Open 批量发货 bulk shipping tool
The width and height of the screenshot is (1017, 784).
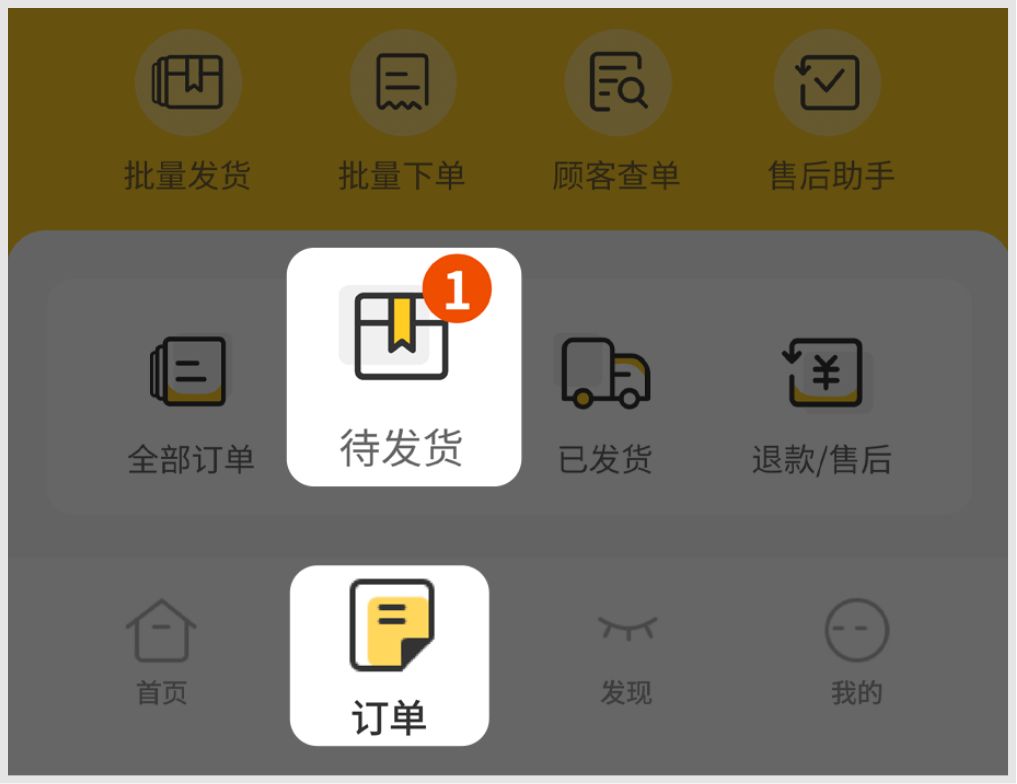click(187, 112)
